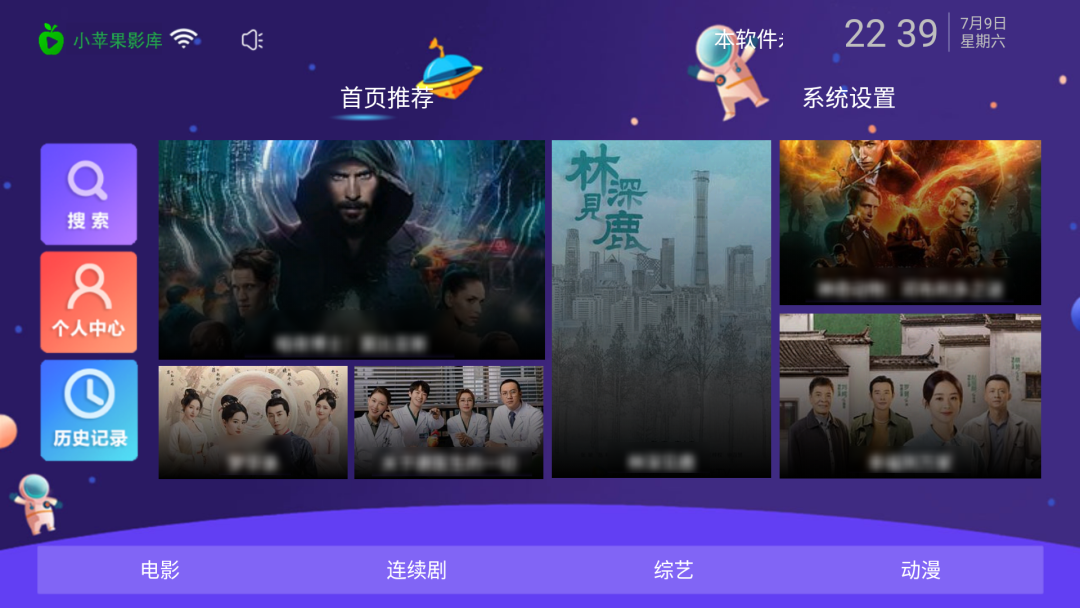
Task: Open the hooded man movie poster
Action: point(351,249)
